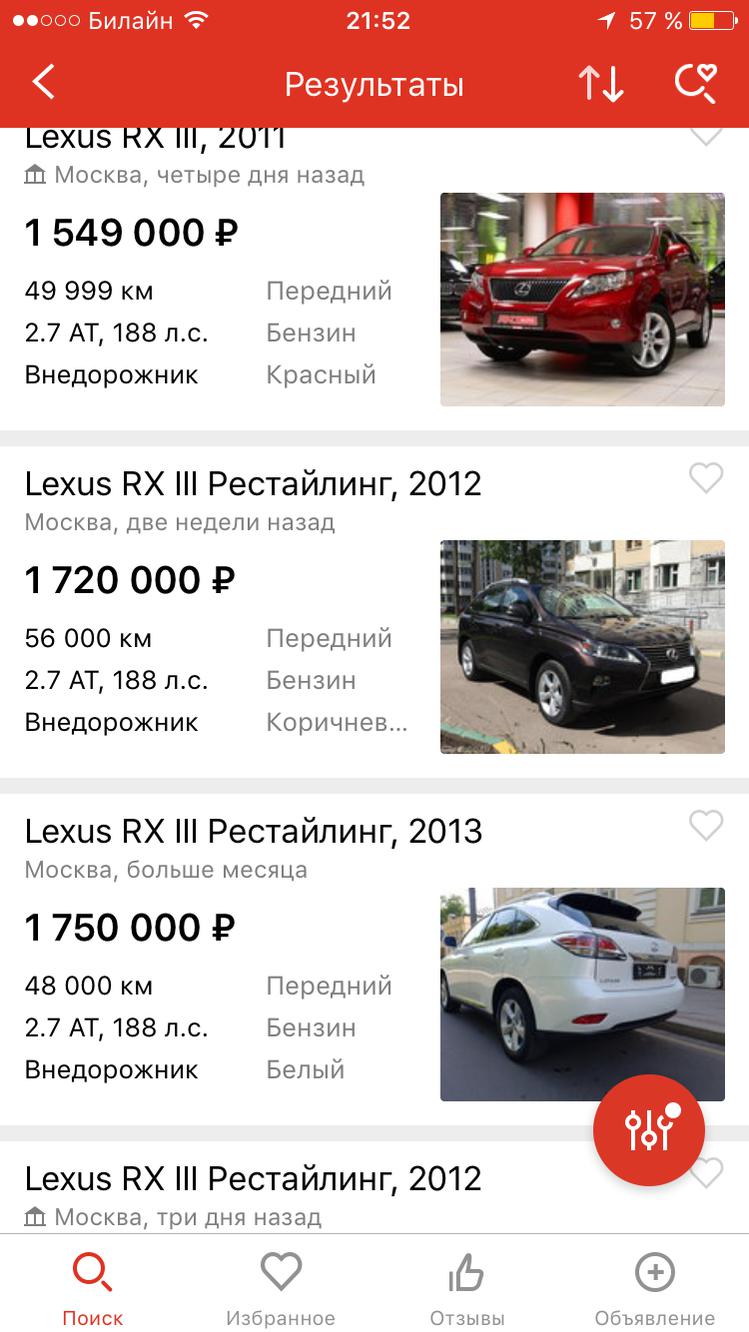Add the 2013 Lexus RX to favorites
Screen dimensions: 749x1332
706,826
